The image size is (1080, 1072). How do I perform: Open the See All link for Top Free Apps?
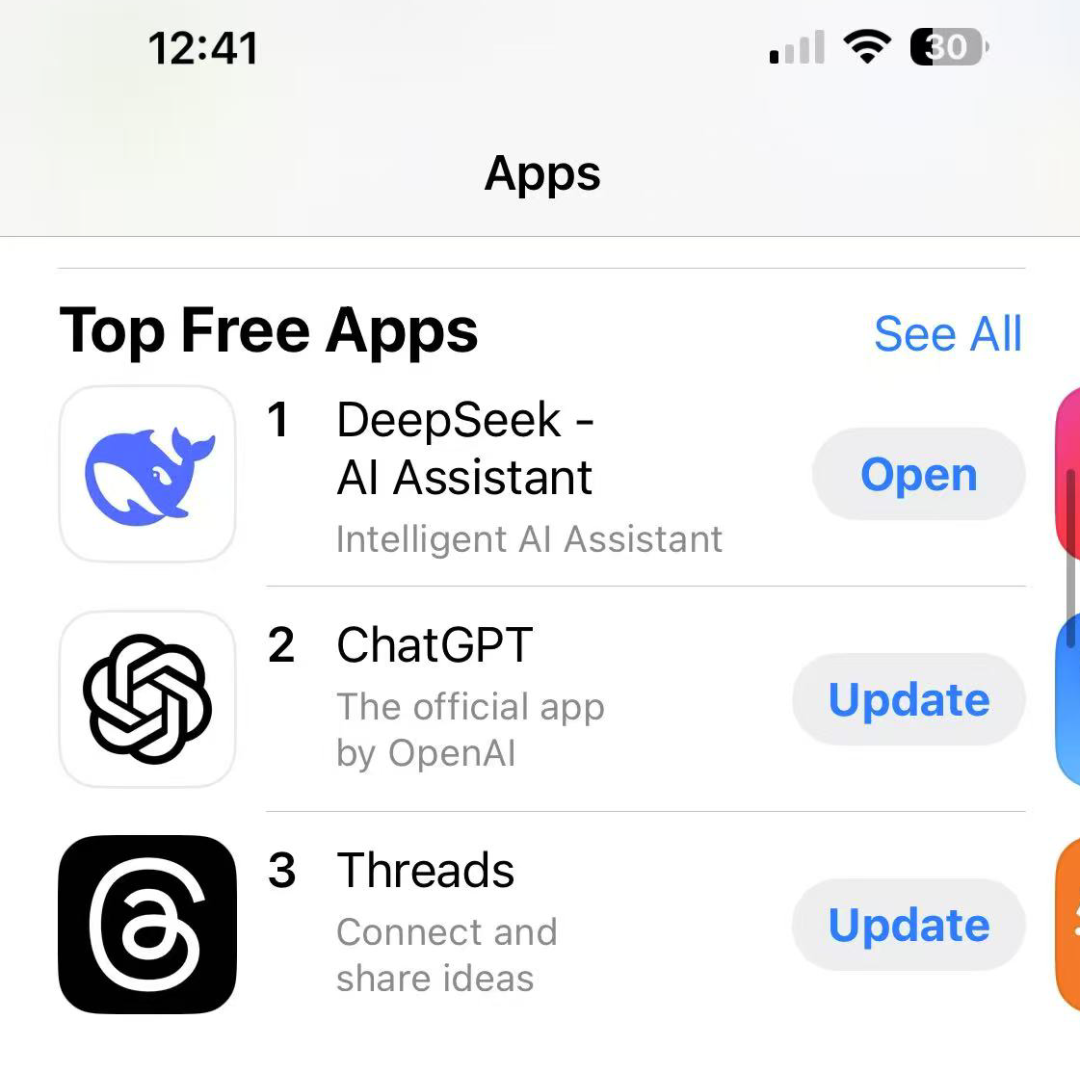(947, 334)
